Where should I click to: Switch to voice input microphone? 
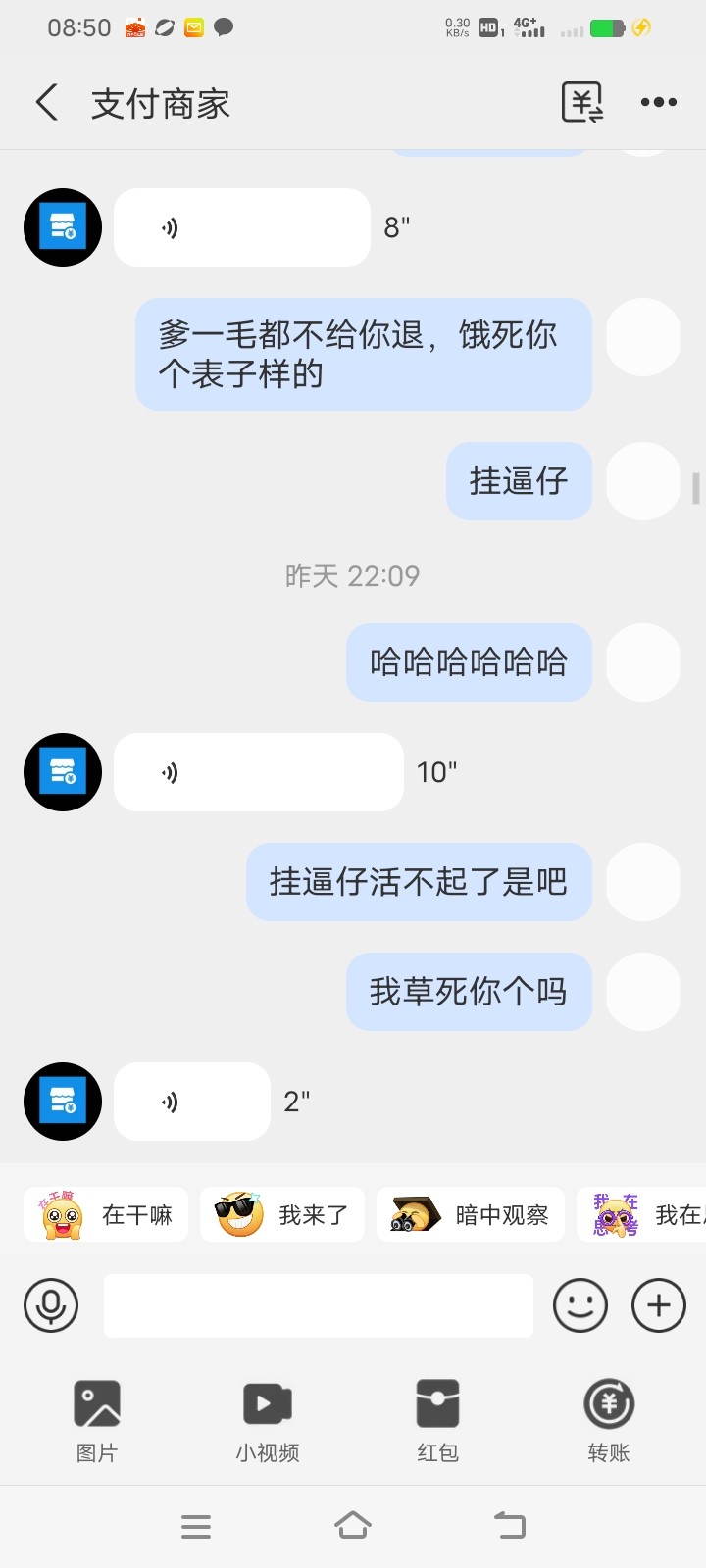(51, 1305)
